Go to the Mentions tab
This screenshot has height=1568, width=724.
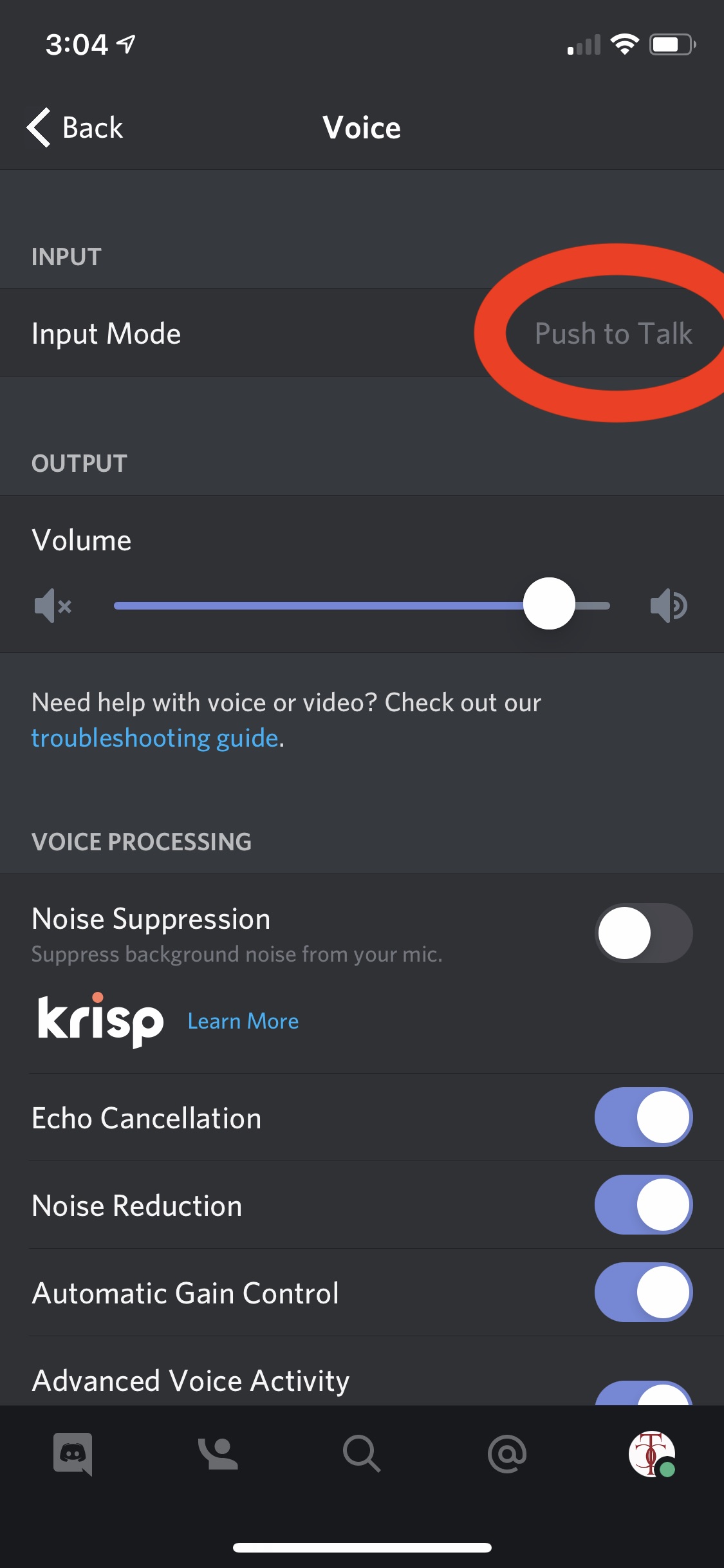[506, 1453]
